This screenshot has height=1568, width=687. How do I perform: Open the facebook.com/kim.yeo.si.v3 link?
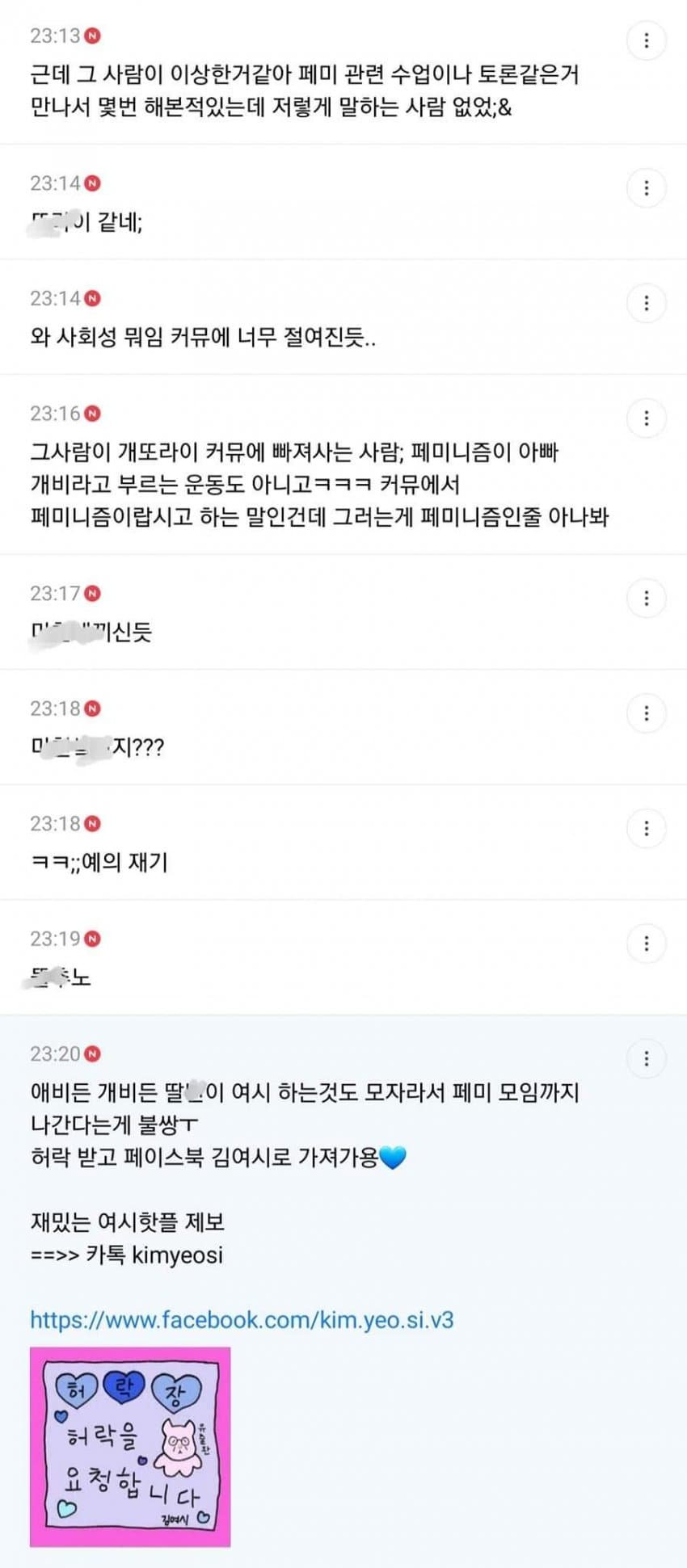242,1320
